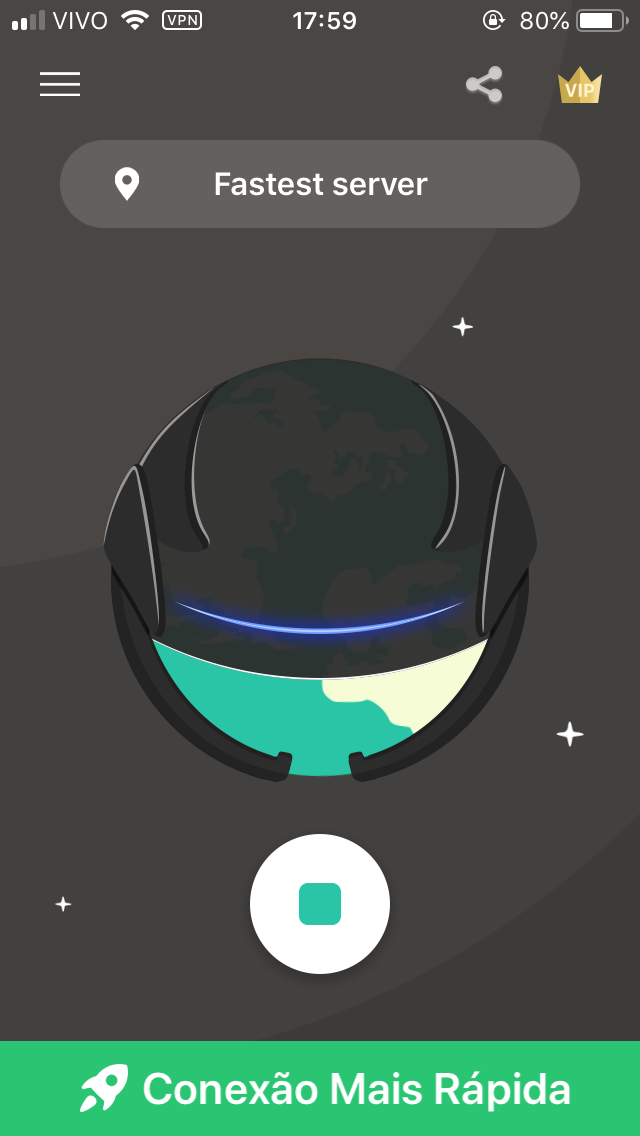Open the hamburger menu
640x1136 pixels.
pyautogui.click(x=60, y=85)
